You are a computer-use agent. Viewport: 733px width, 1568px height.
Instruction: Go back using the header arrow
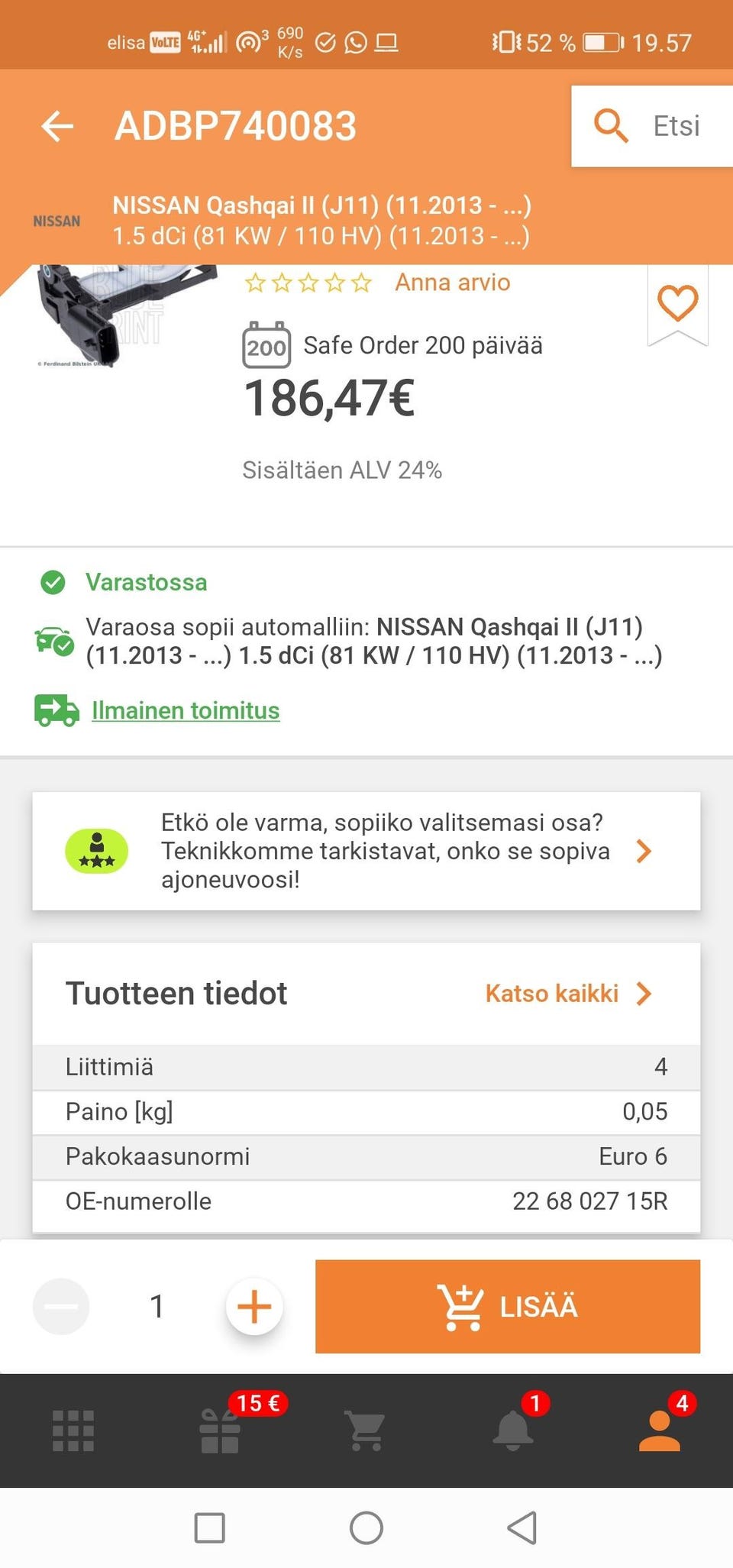[57, 126]
